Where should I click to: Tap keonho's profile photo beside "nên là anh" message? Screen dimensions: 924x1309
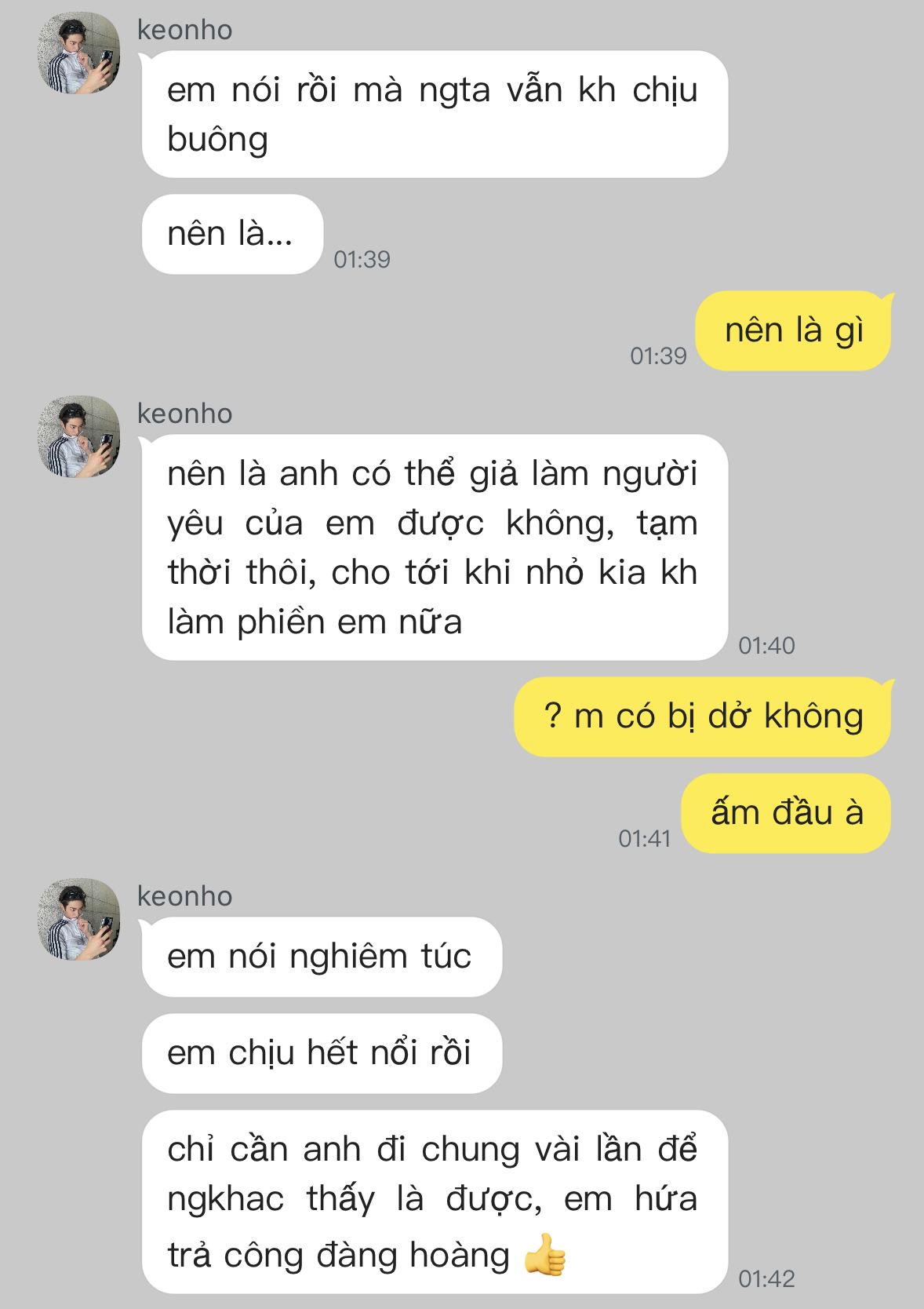click(79, 436)
